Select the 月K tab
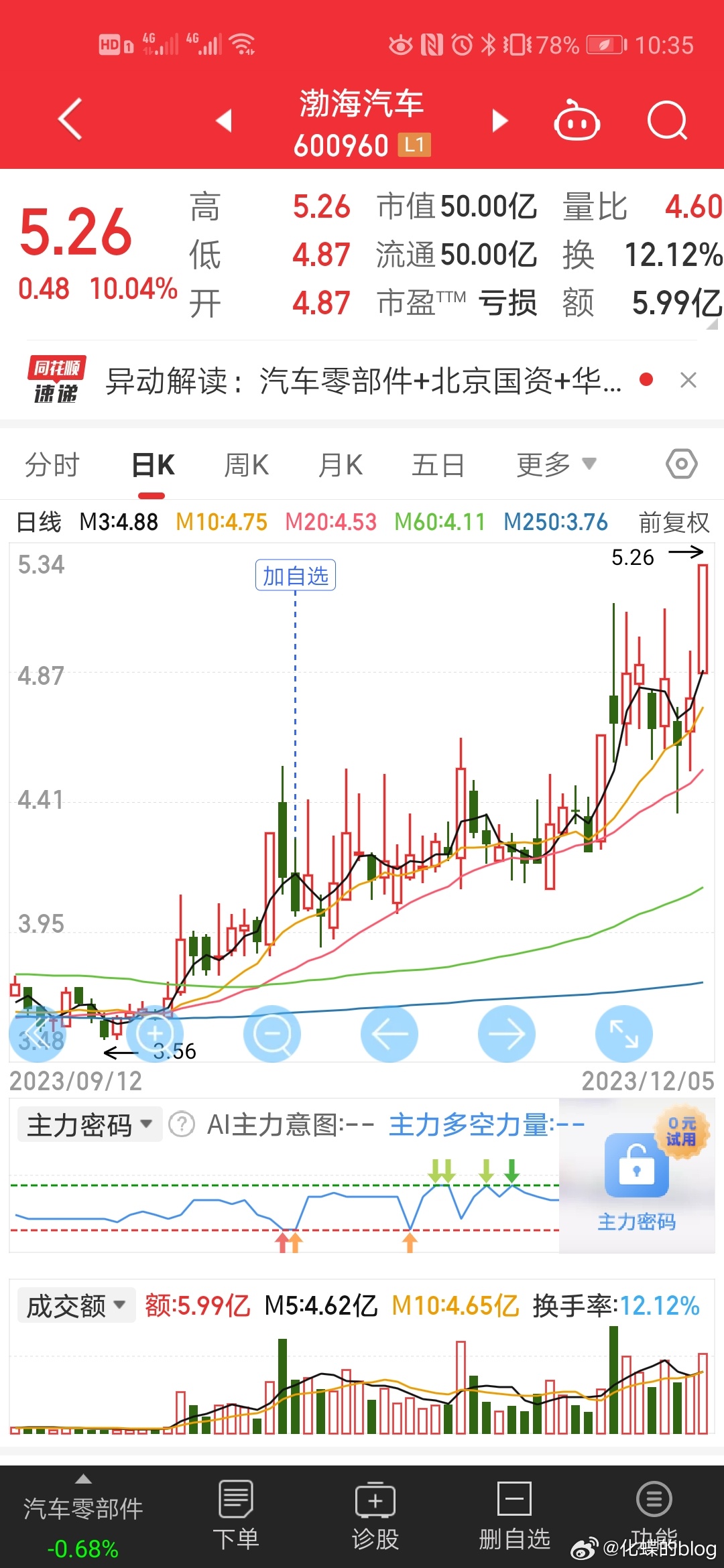Viewport: 724px width, 1568px height. (341, 464)
